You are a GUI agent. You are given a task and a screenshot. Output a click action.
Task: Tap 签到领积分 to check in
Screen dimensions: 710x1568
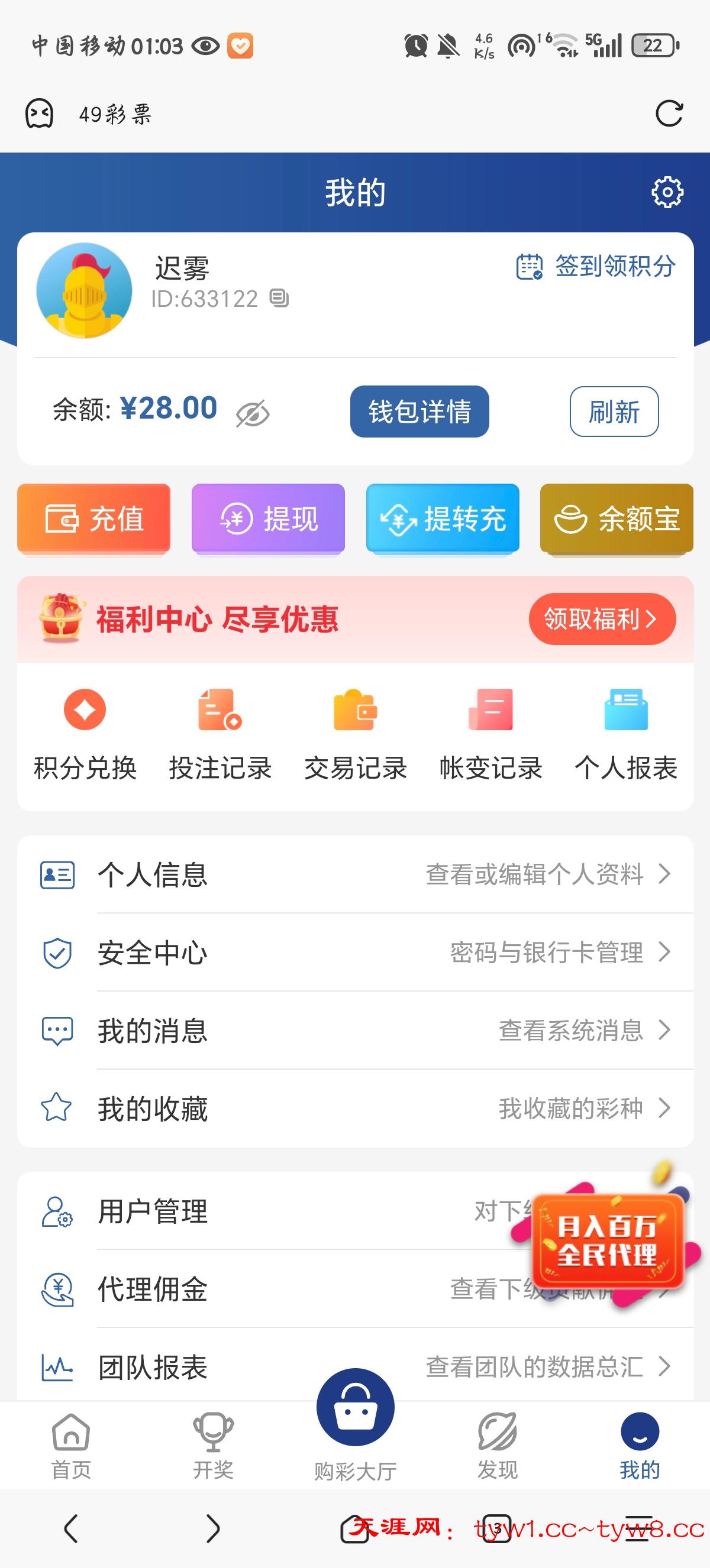tap(596, 267)
